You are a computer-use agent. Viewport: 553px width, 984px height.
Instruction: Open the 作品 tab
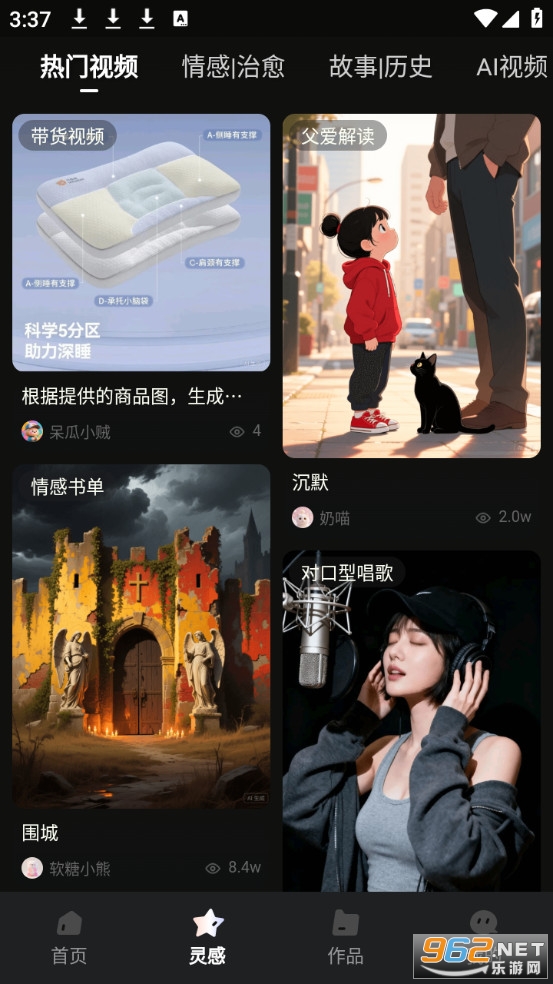pos(345,939)
